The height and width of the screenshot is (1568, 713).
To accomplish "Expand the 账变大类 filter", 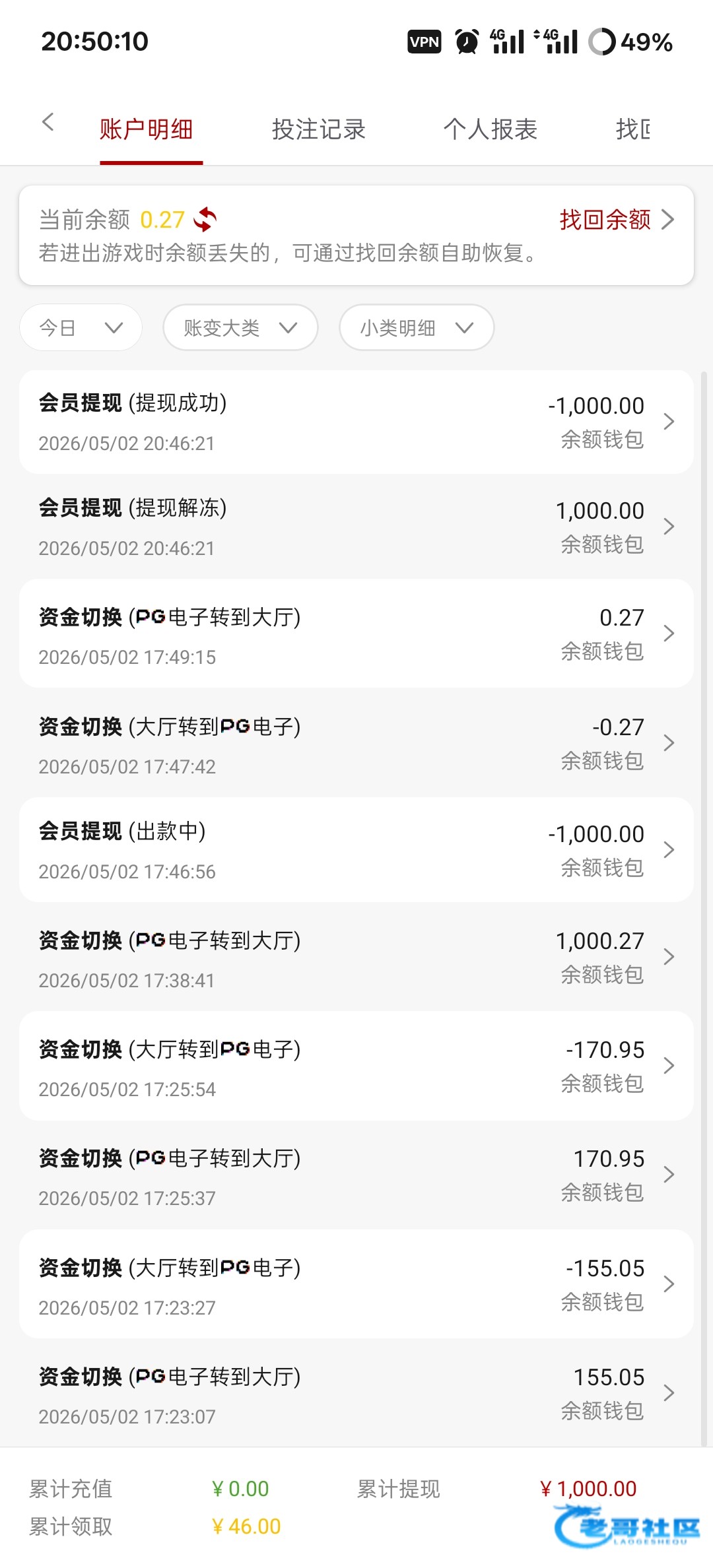I will pyautogui.click(x=241, y=327).
